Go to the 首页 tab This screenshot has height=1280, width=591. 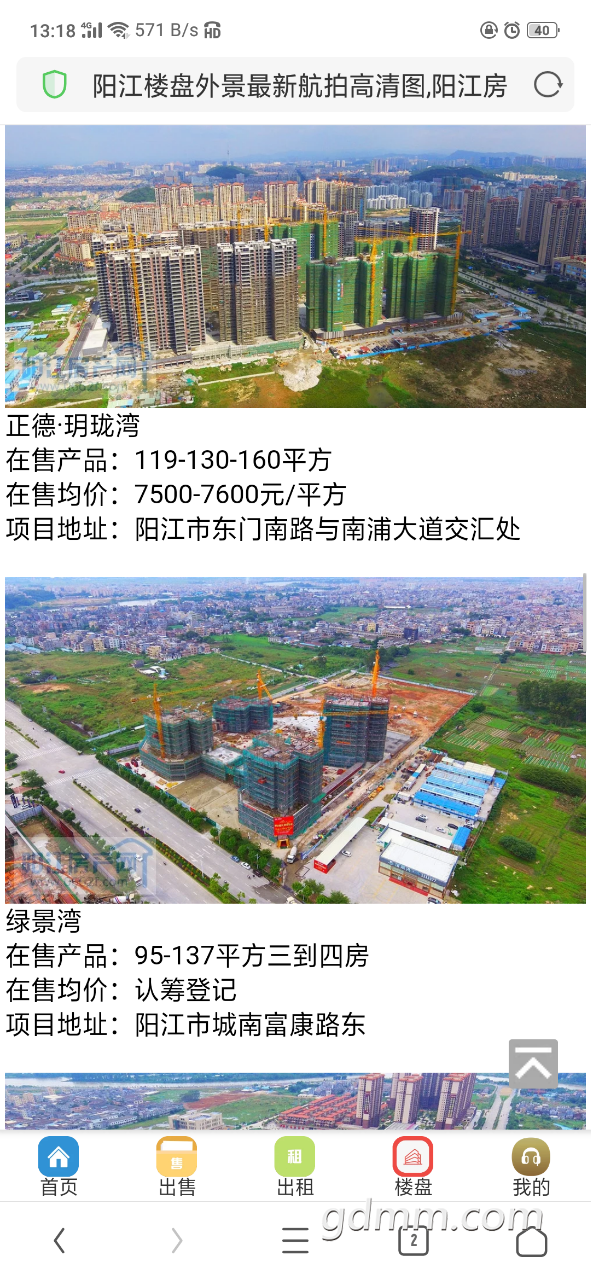[59, 1167]
